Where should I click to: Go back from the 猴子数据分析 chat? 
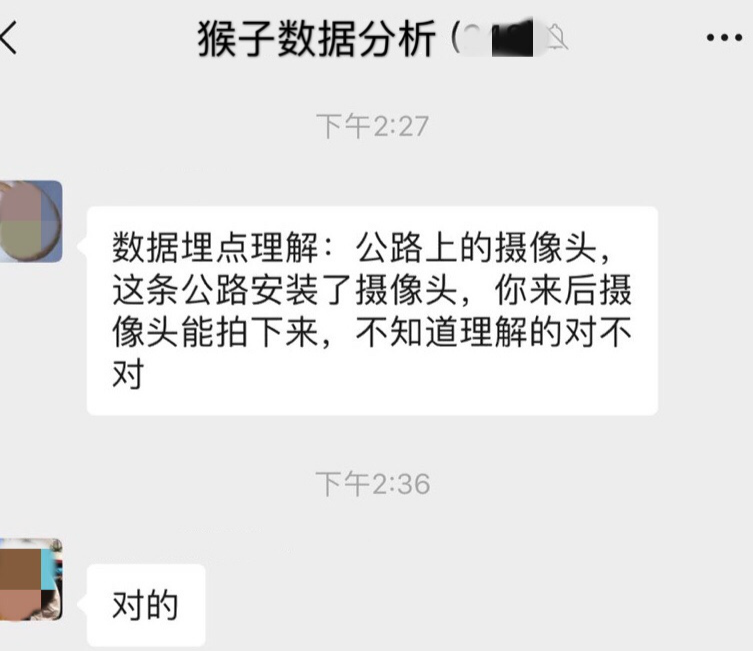click(10, 39)
